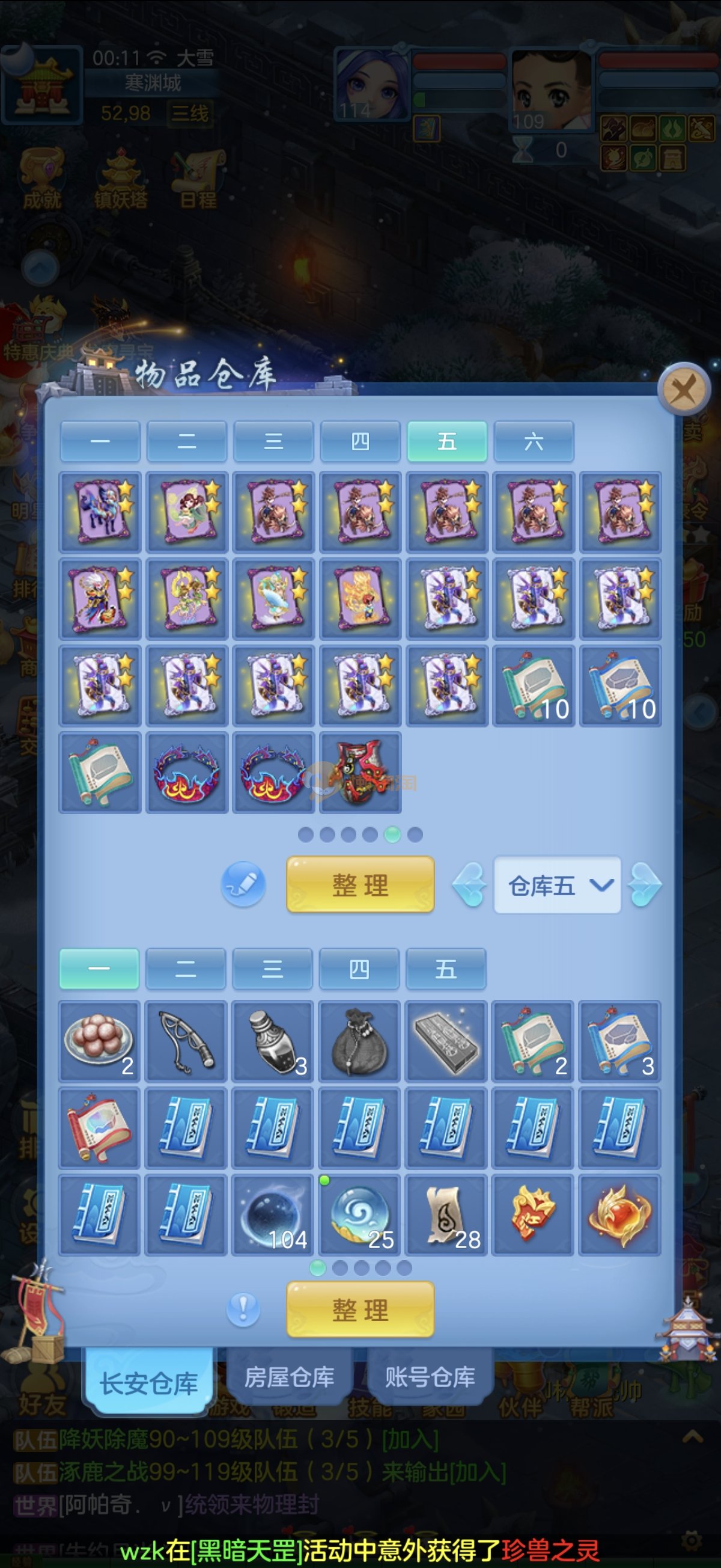Screen dimensions: 721x1568
Task: Select warehouse page 一 tab
Action: [100, 441]
